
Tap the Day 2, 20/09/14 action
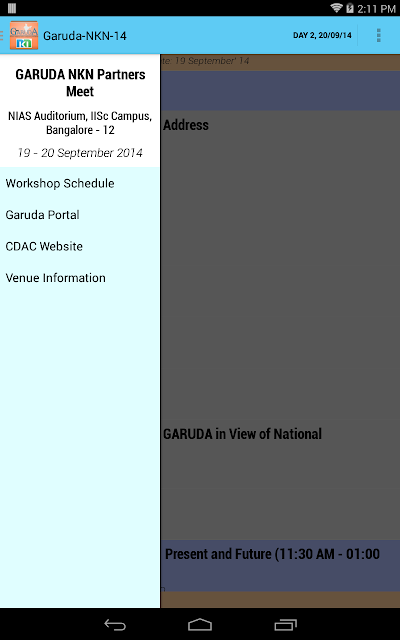322,36
